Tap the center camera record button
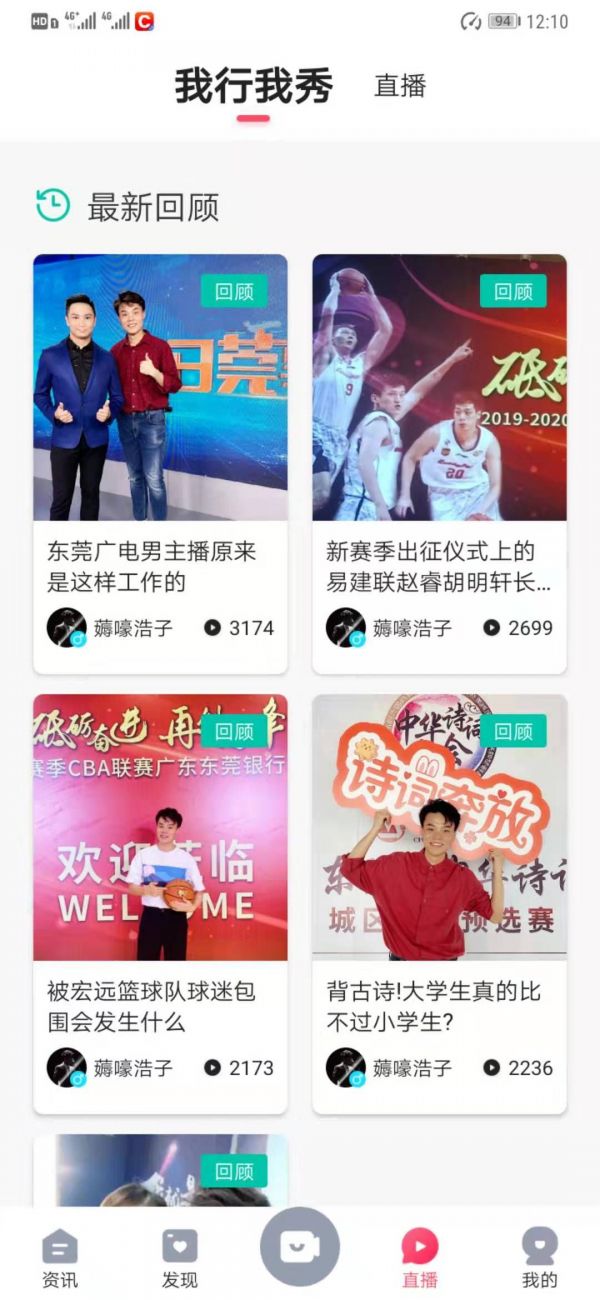The width and height of the screenshot is (600, 1300). 300,1247
